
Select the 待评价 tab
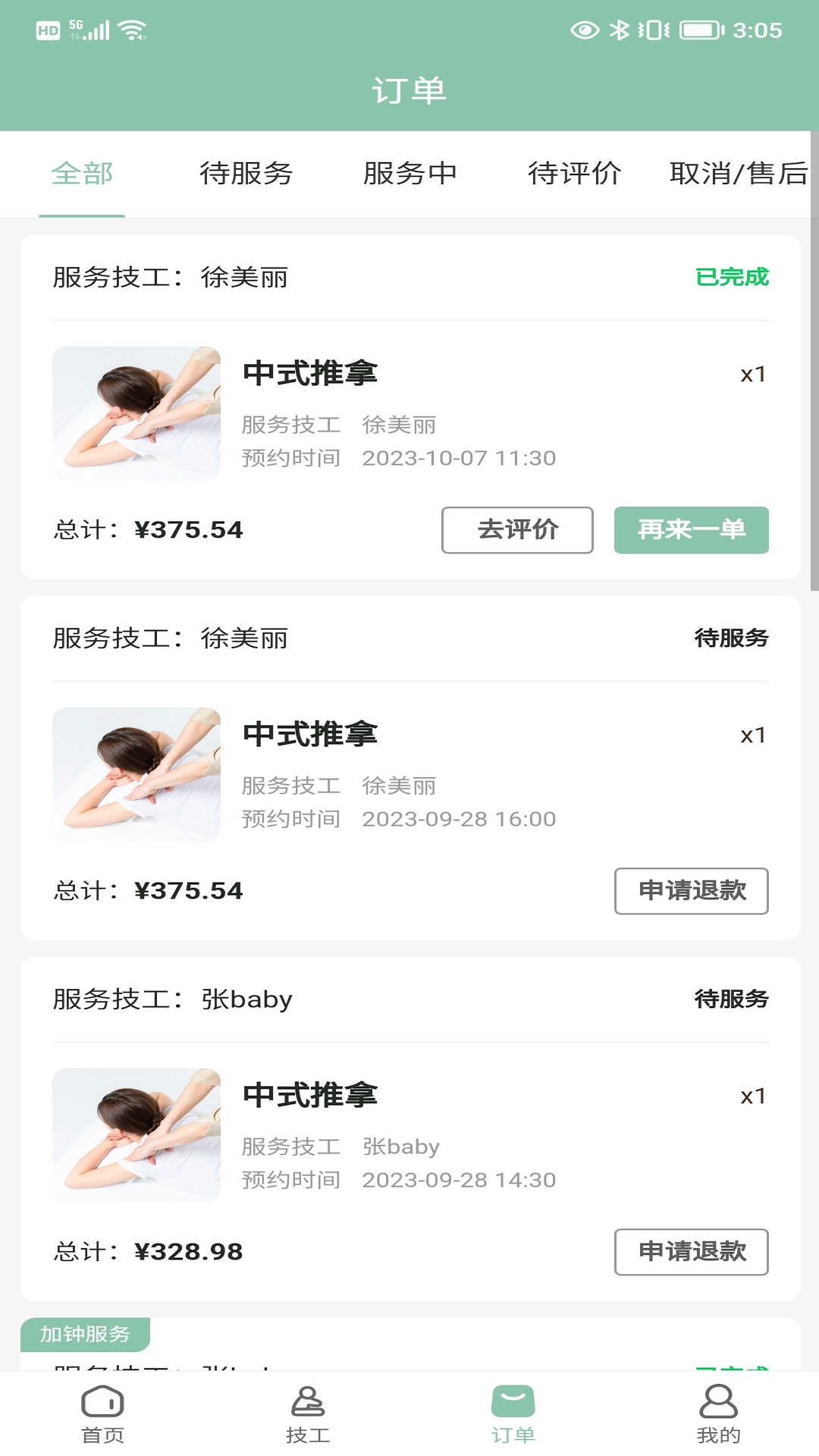[575, 174]
